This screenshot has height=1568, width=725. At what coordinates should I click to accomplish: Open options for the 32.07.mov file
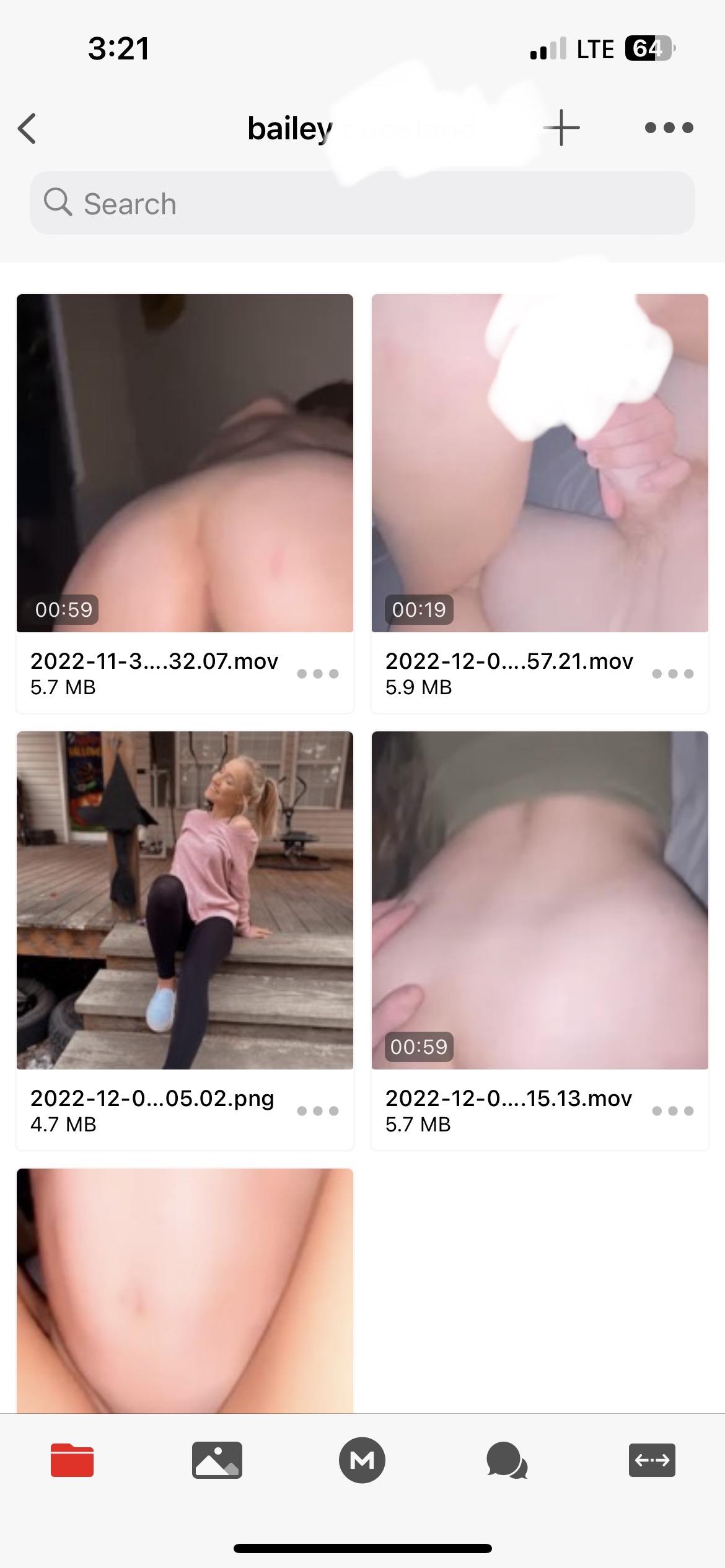(x=317, y=674)
